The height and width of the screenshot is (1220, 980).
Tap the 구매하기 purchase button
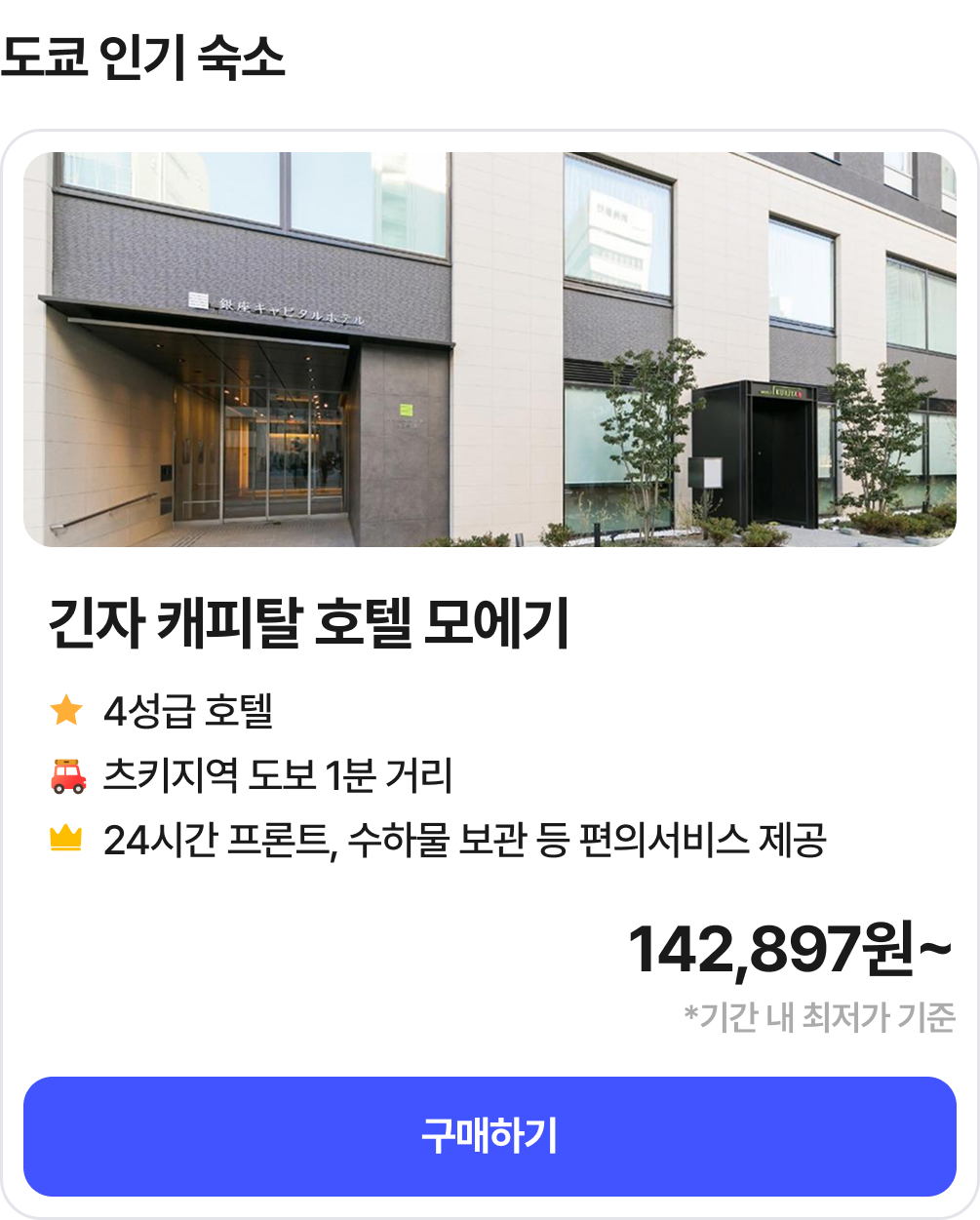(x=490, y=1136)
